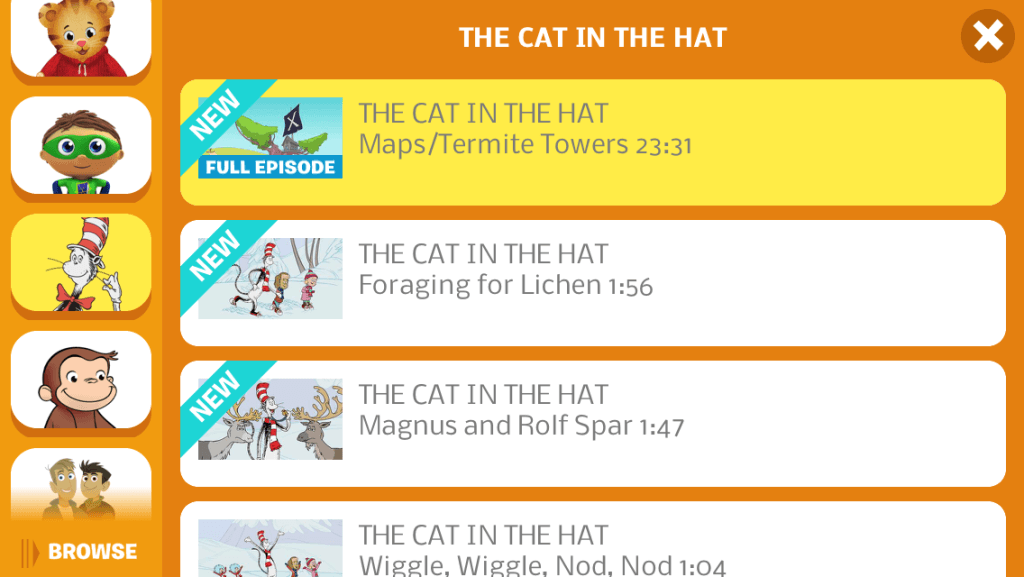
Task: Play the Foraging for Lichen clip
Action: pyautogui.click(x=592, y=283)
